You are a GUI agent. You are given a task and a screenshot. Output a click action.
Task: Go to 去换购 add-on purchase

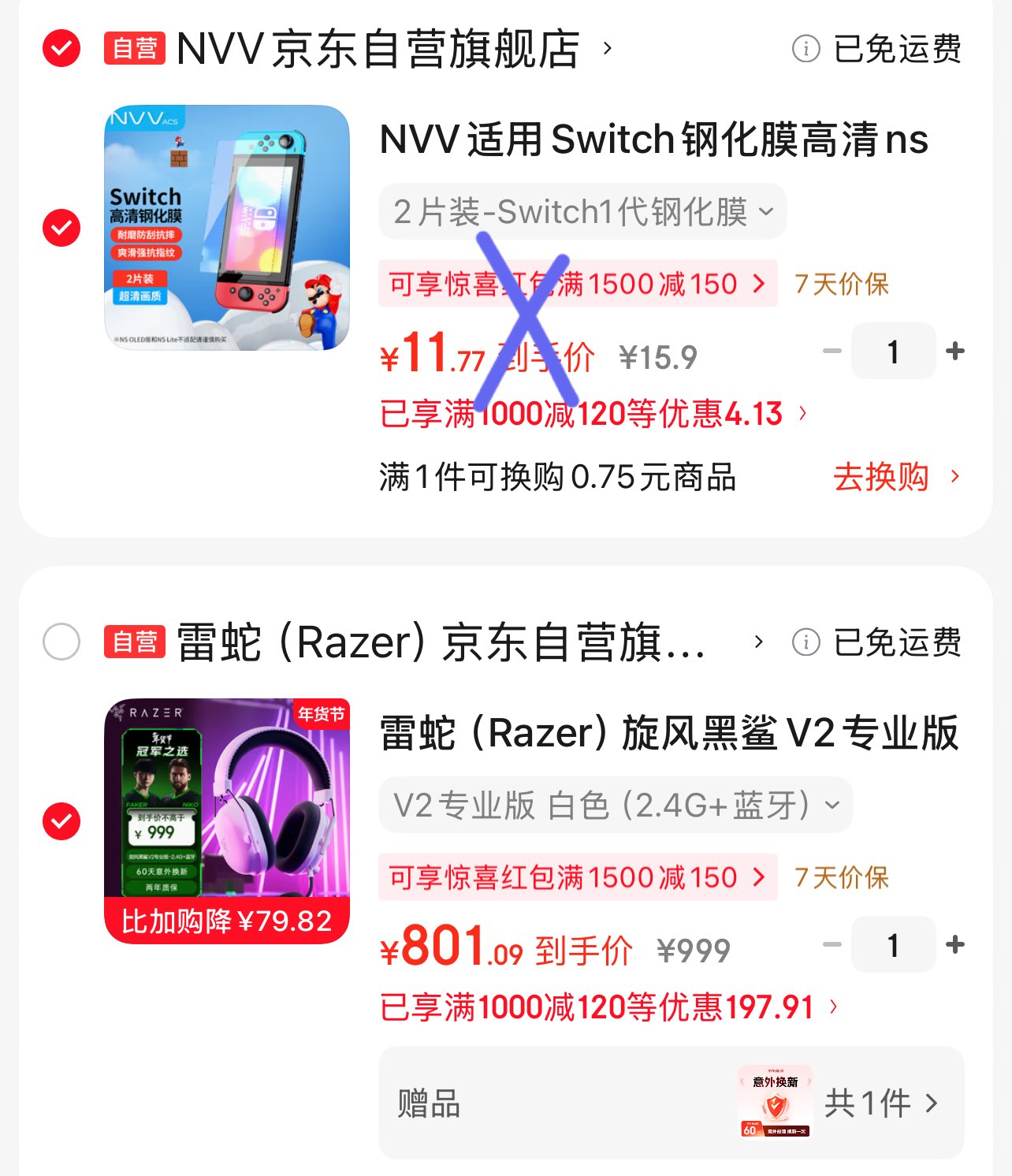896,477
